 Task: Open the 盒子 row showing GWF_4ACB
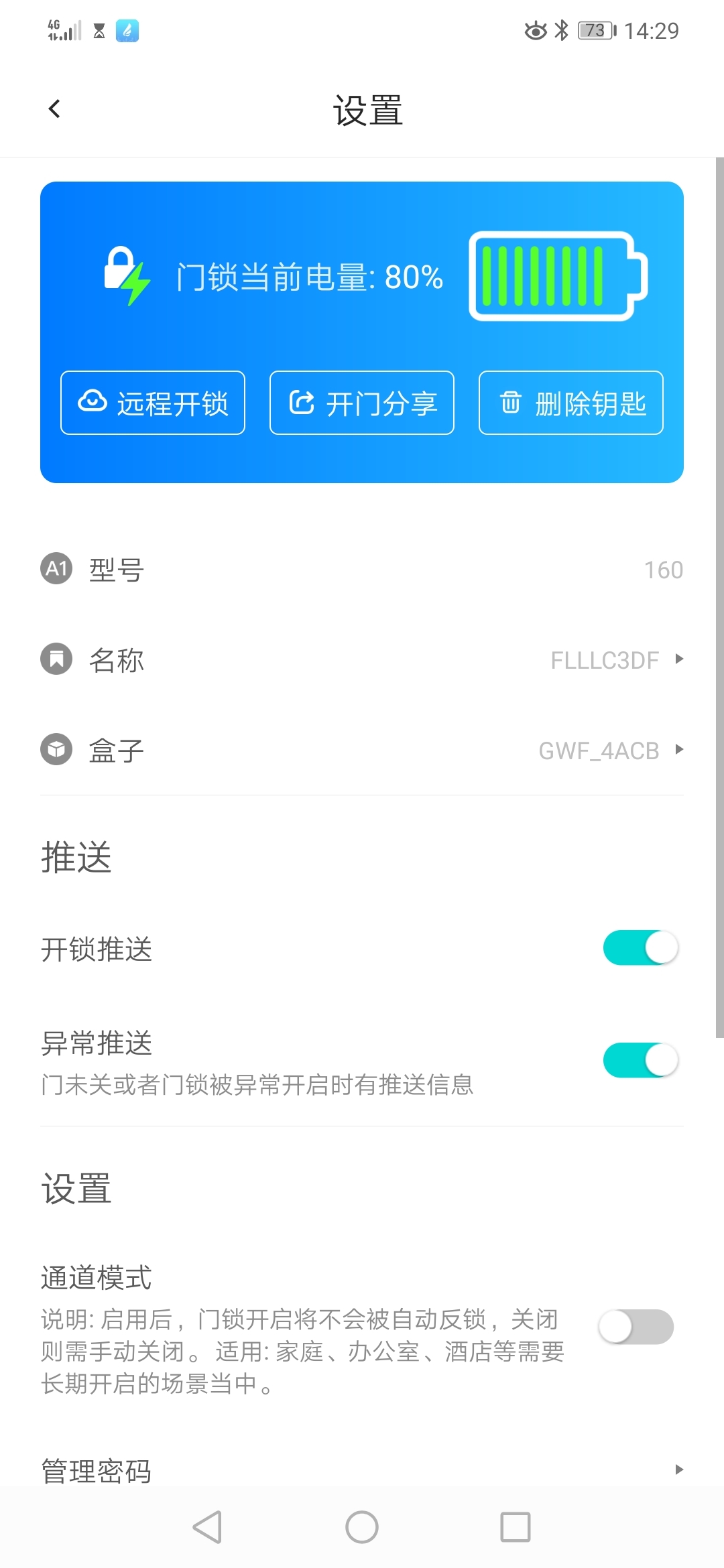pos(362,750)
